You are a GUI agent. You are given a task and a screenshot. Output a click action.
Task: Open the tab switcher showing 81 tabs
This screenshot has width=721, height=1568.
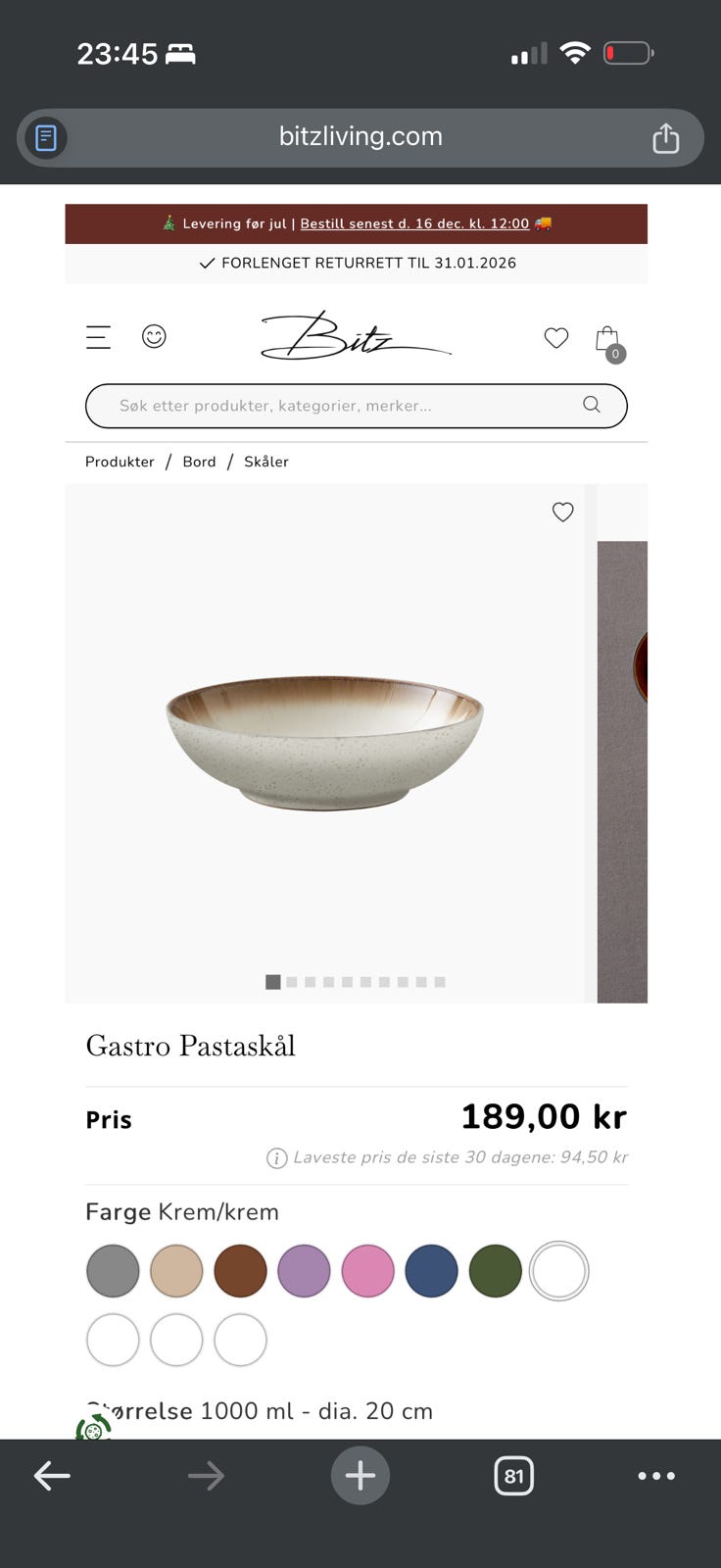[513, 1475]
